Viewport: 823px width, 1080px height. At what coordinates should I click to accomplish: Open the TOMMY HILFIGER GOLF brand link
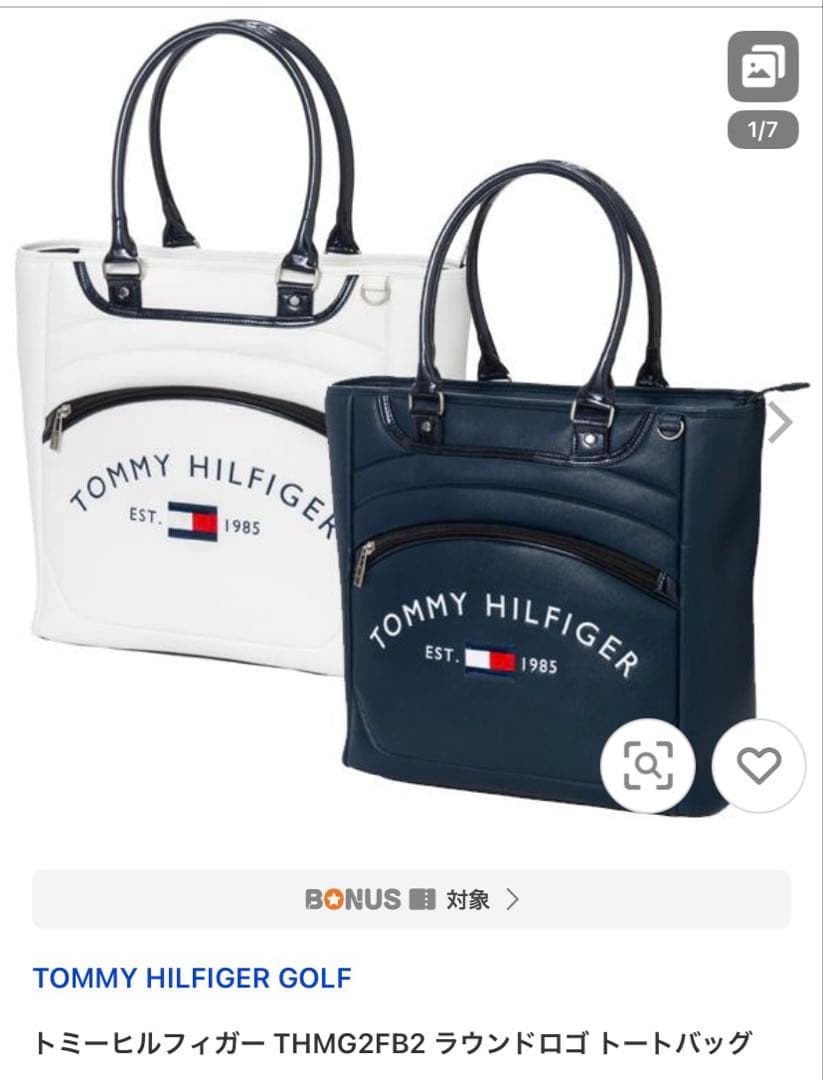pos(192,978)
